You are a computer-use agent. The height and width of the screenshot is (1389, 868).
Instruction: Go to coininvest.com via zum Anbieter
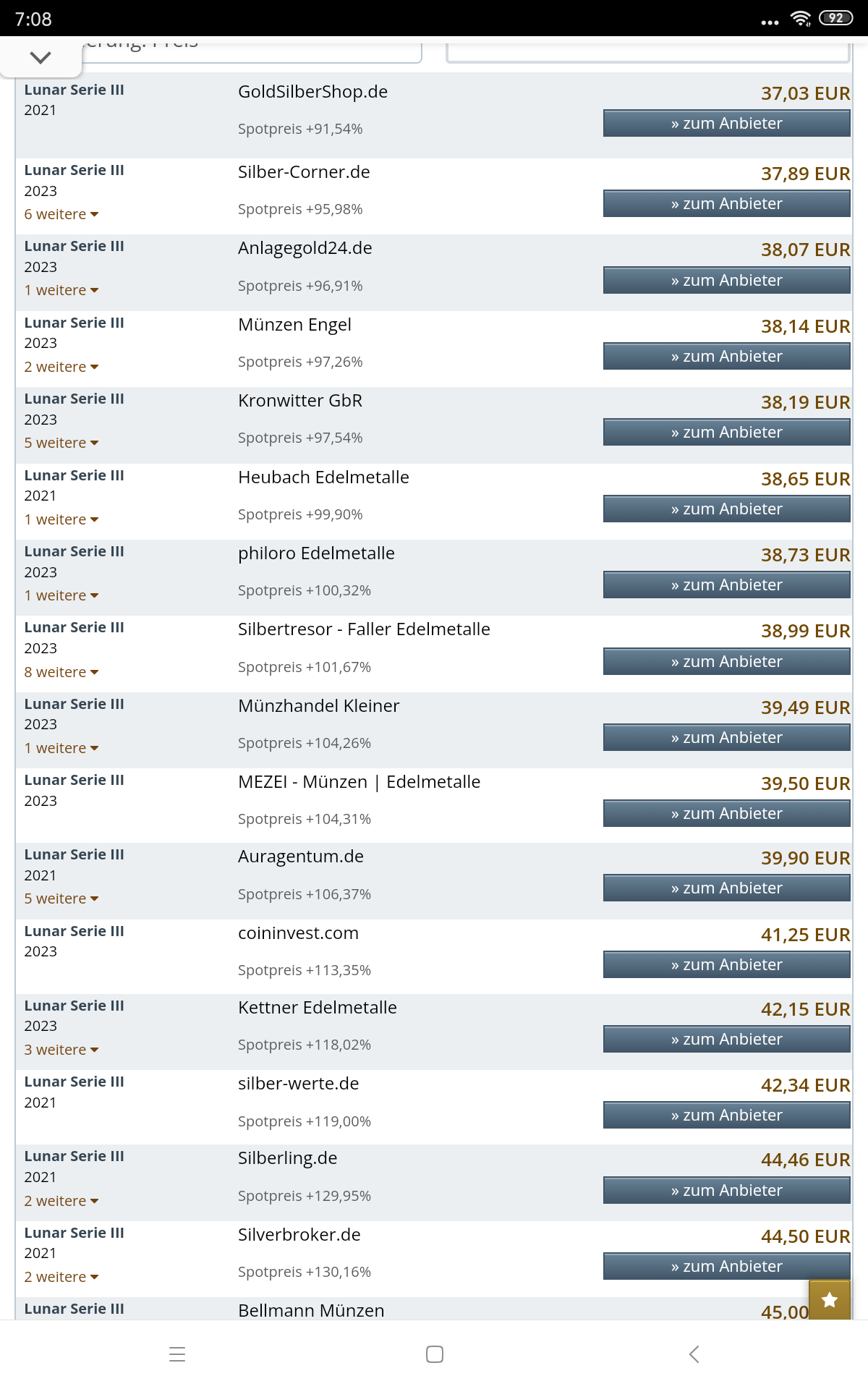tap(726, 965)
